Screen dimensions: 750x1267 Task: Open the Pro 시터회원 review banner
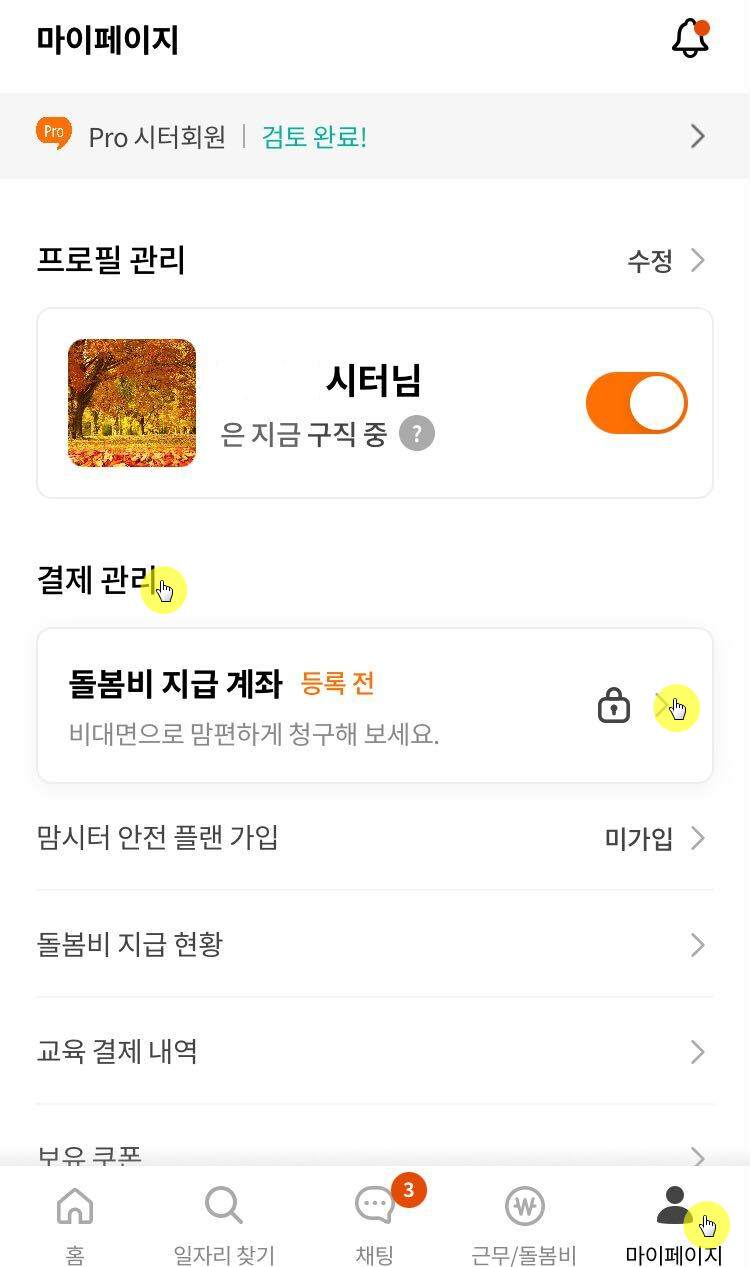point(374,136)
